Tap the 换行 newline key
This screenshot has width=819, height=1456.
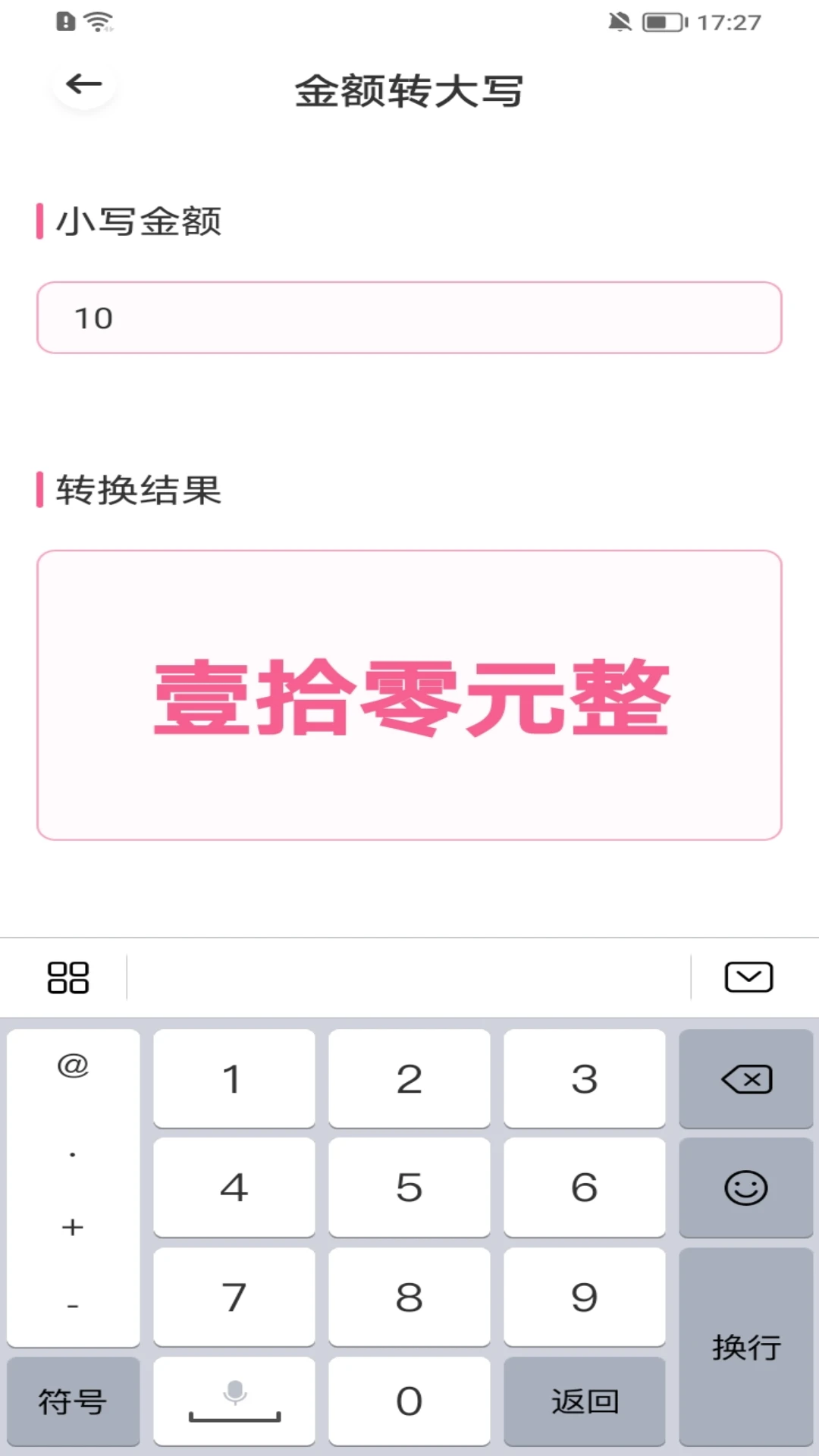click(747, 1347)
